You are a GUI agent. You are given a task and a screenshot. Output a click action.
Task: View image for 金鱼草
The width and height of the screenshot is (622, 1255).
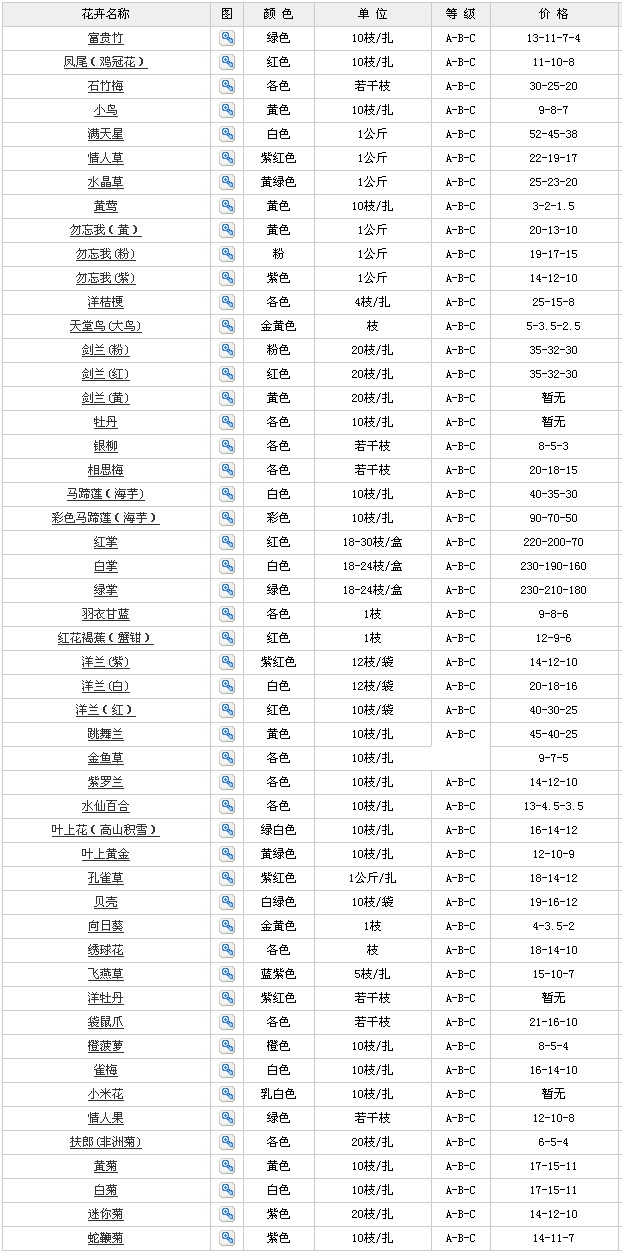tap(227, 758)
